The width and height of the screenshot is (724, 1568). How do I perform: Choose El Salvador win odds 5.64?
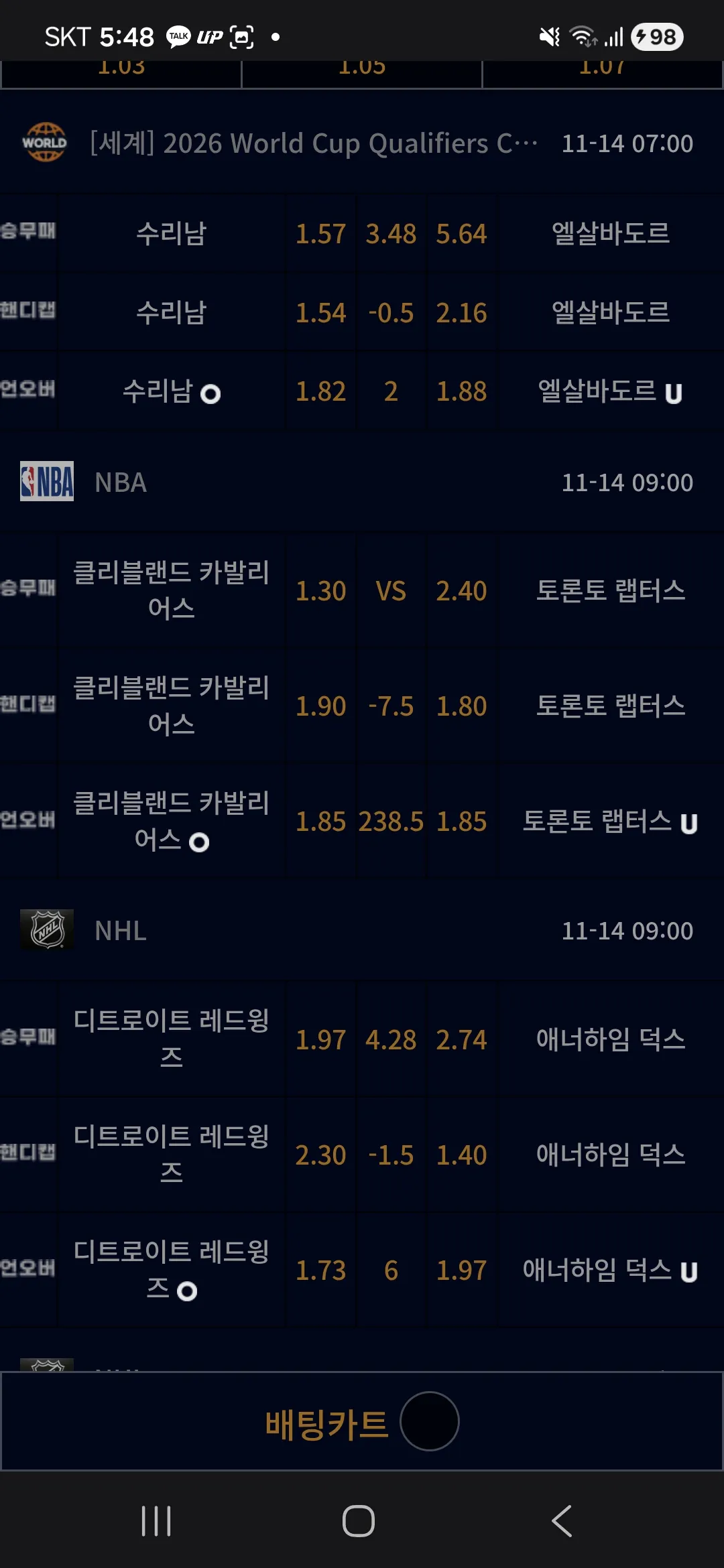(461, 234)
